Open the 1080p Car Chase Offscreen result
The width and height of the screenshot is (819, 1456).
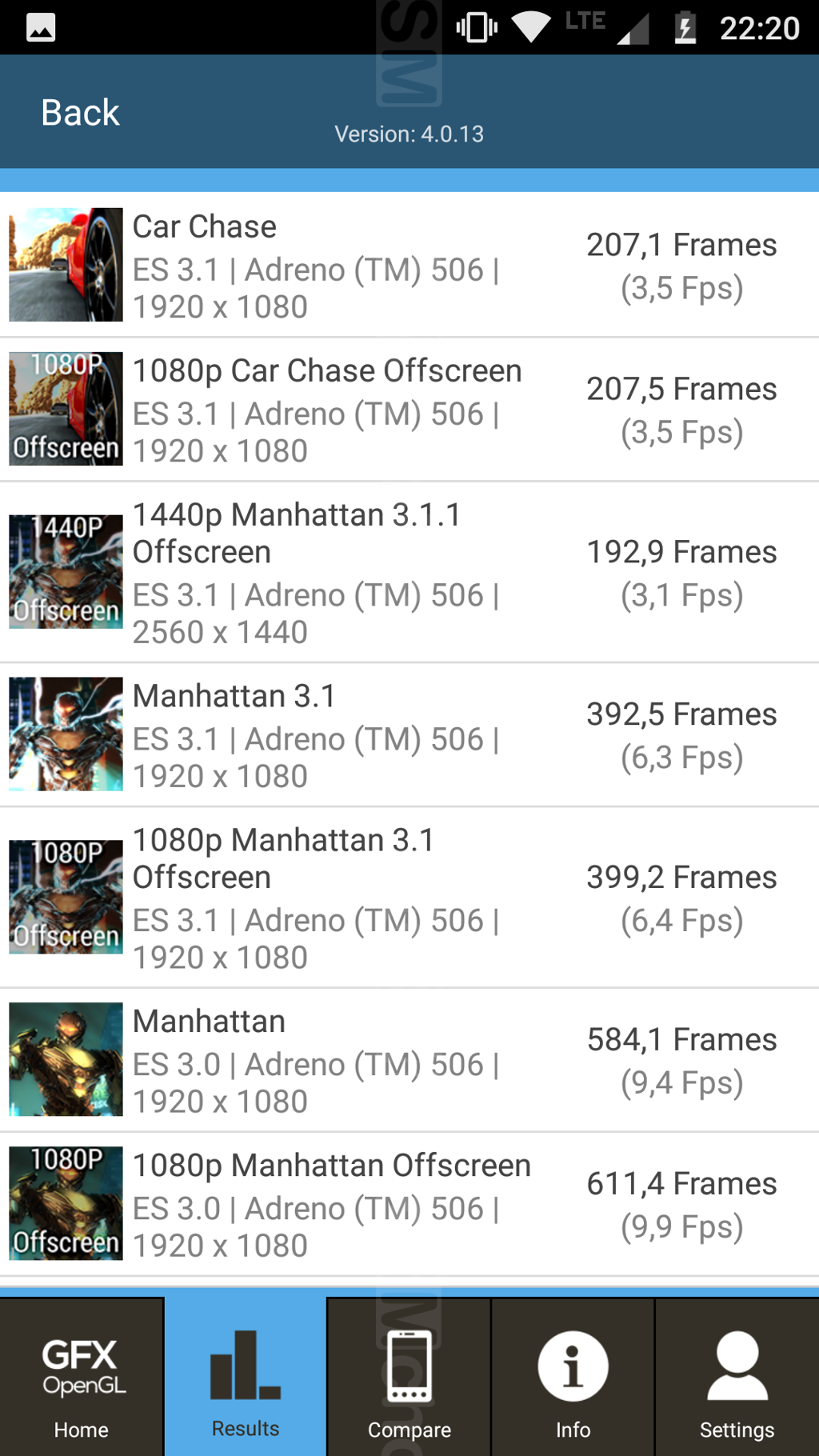408,410
